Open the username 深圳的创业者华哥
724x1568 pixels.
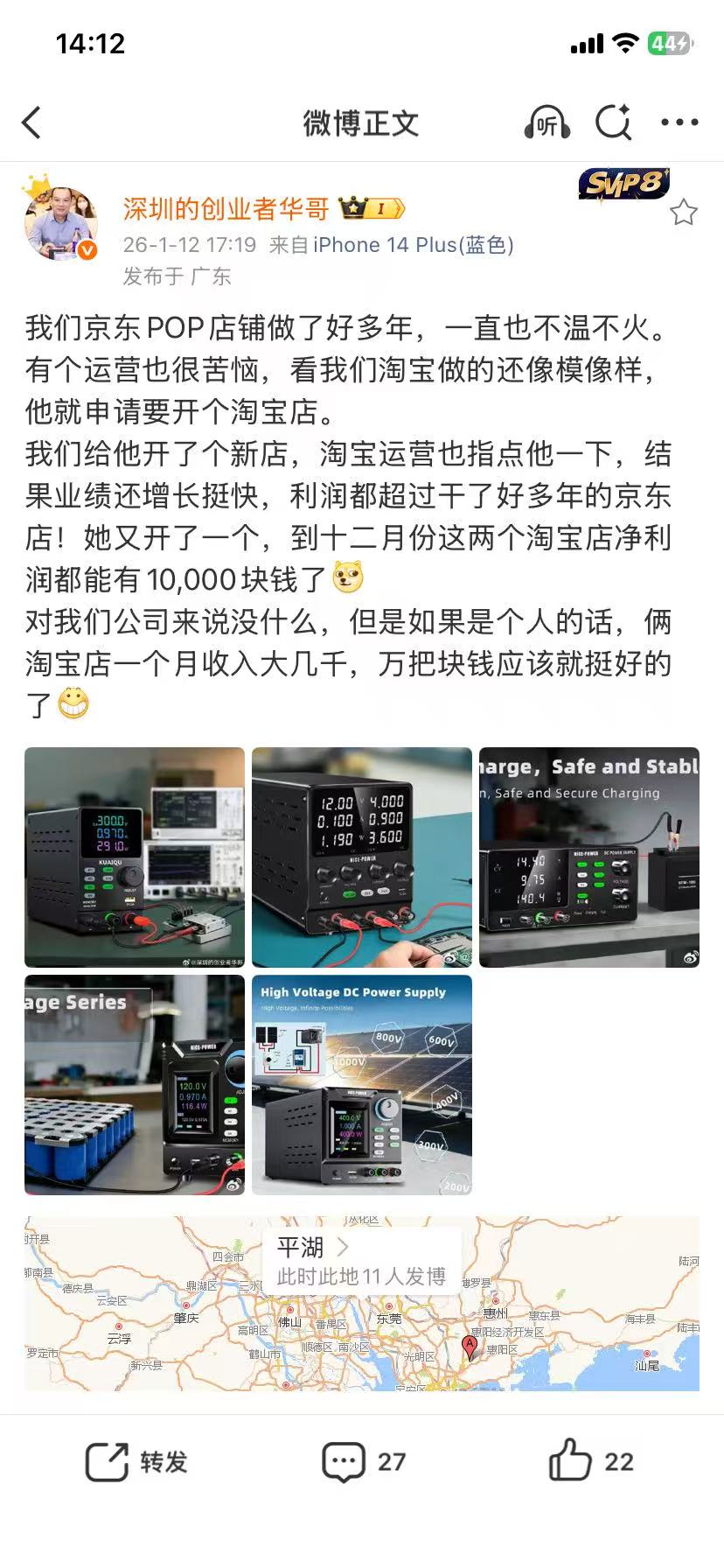coord(226,208)
